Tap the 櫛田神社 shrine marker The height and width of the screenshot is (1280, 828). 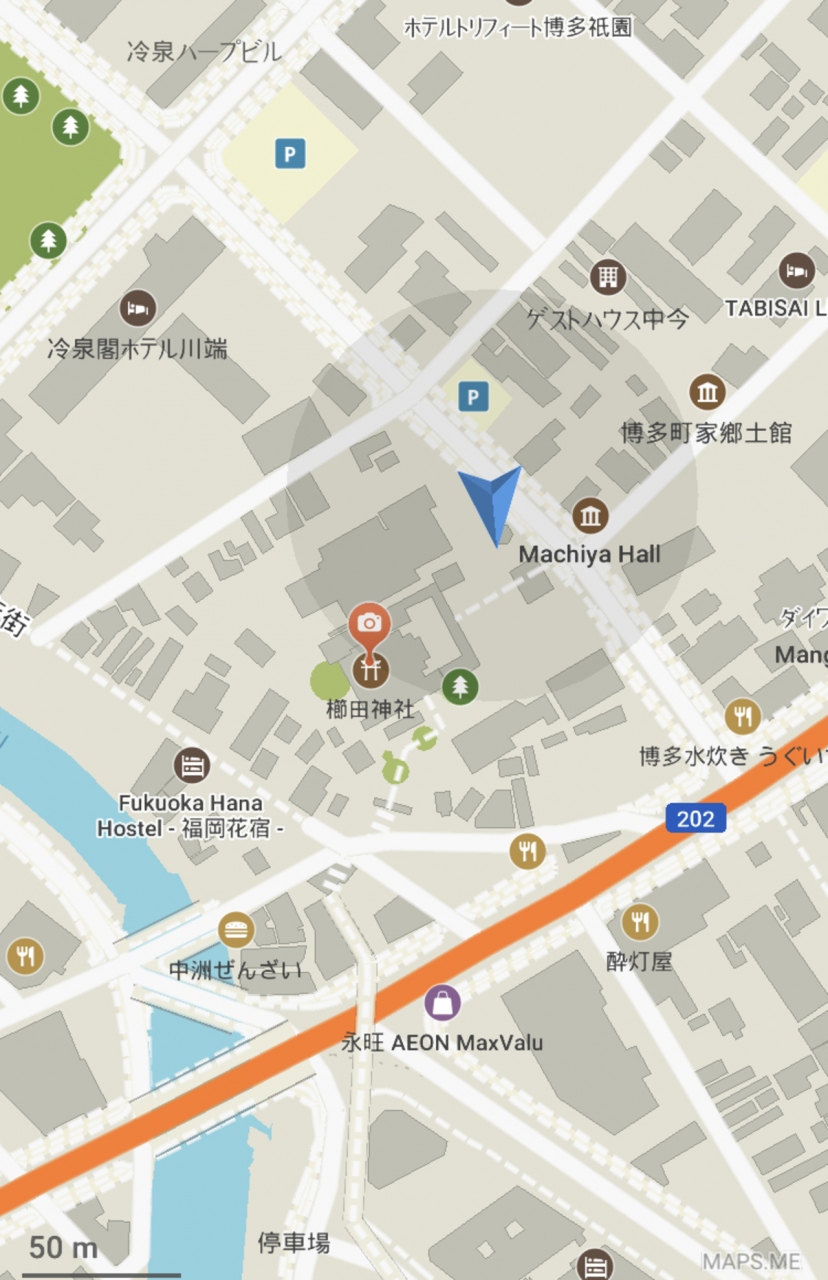(x=370, y=670)
